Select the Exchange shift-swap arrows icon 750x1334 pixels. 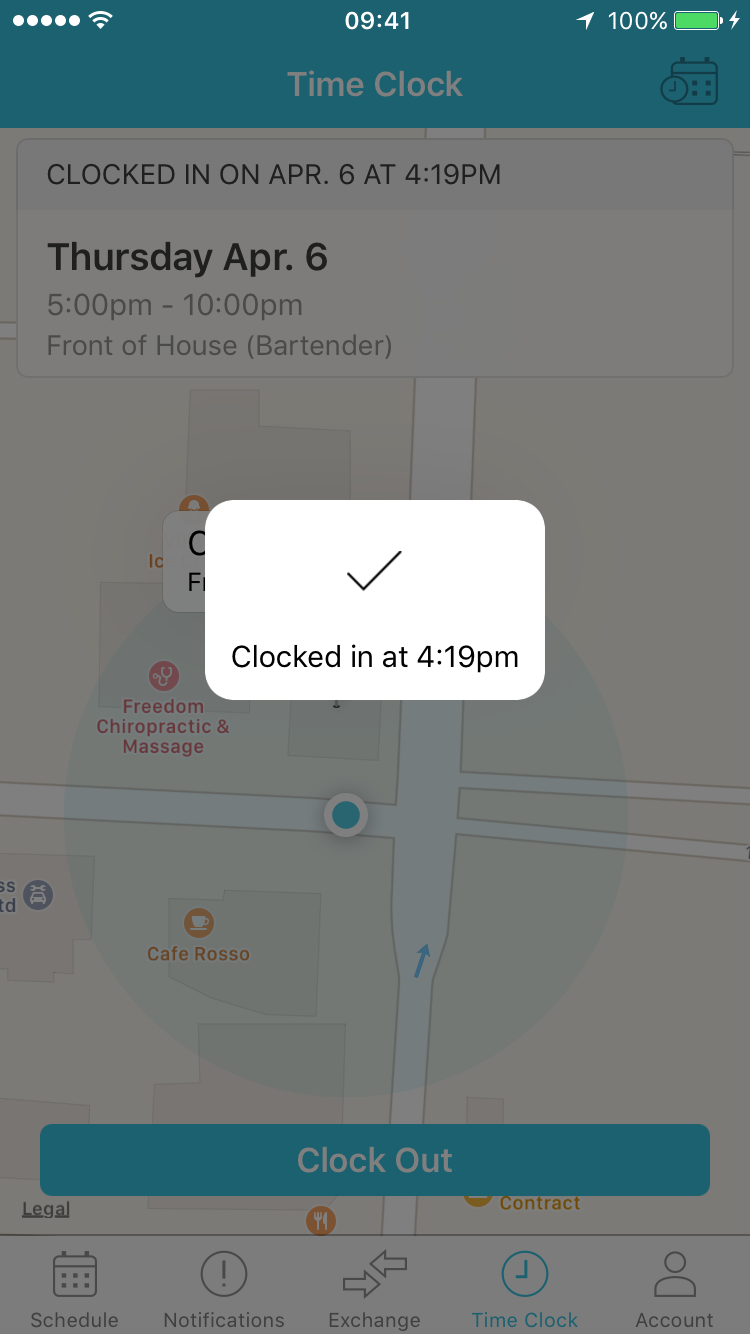click(x=374, y=1274)
